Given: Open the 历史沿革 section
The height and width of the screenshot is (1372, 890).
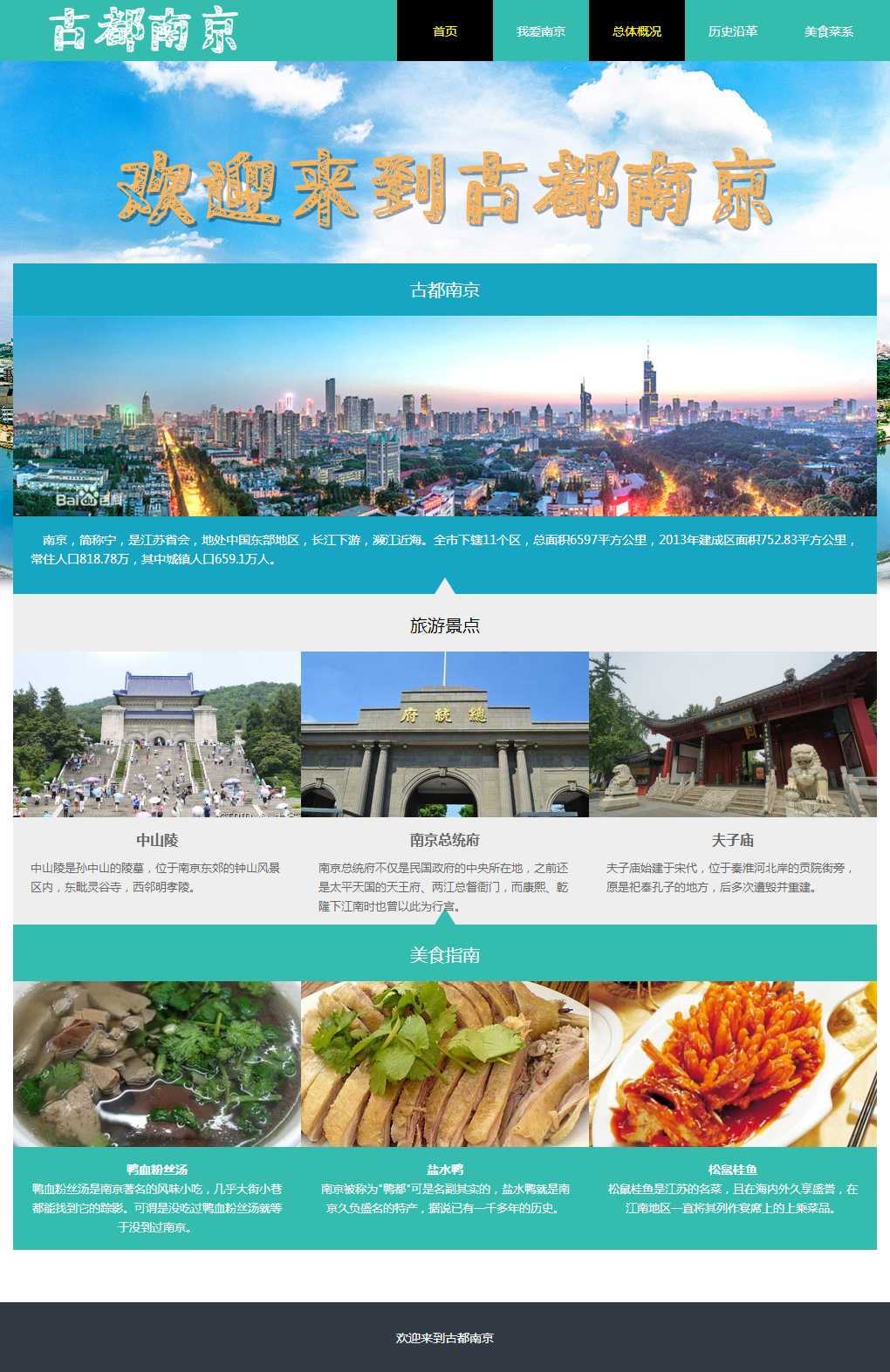Looking at the screenshot, I should point(733,31).
